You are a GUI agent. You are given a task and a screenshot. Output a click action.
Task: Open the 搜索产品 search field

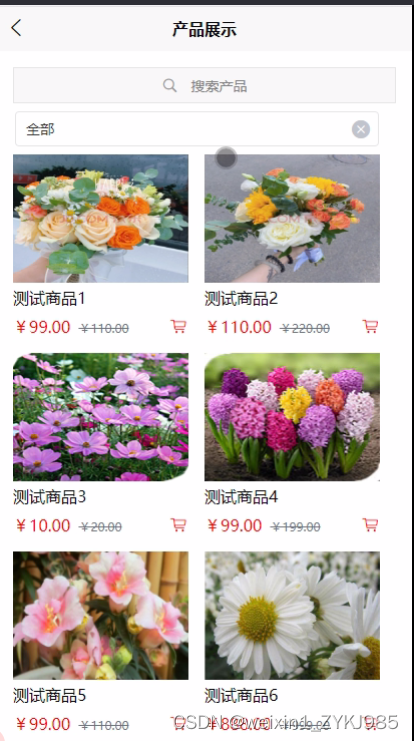[204, 85]
